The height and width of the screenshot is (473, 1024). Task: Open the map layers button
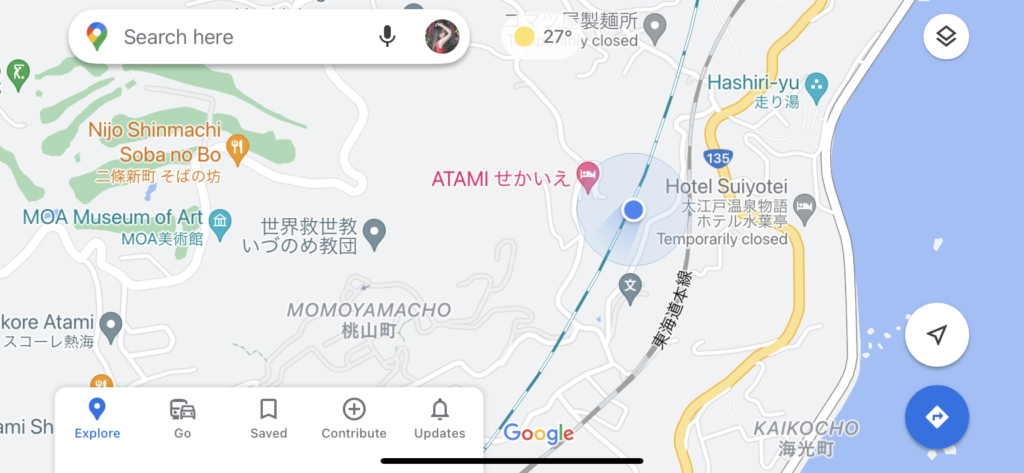click(946, 38)
